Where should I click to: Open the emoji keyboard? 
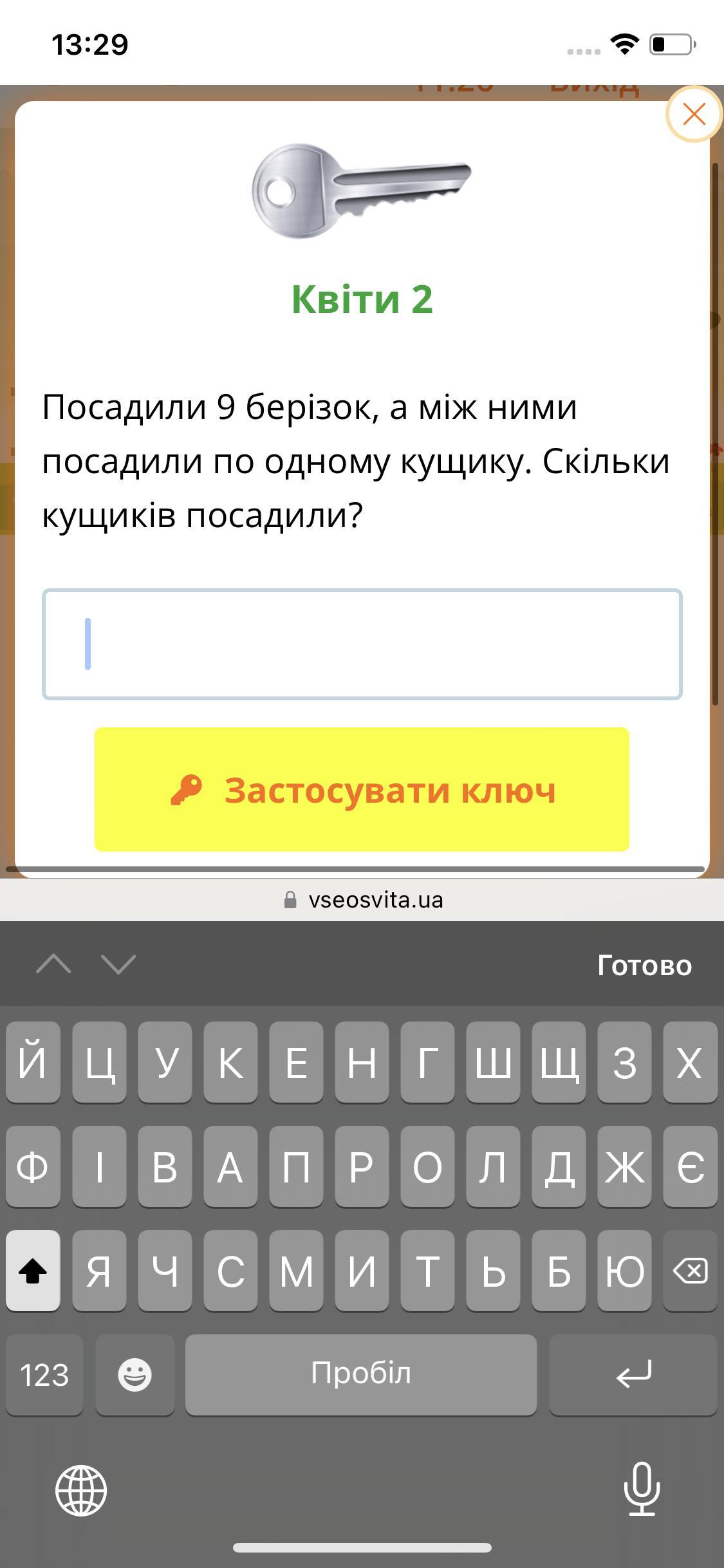coord(135,1374)
